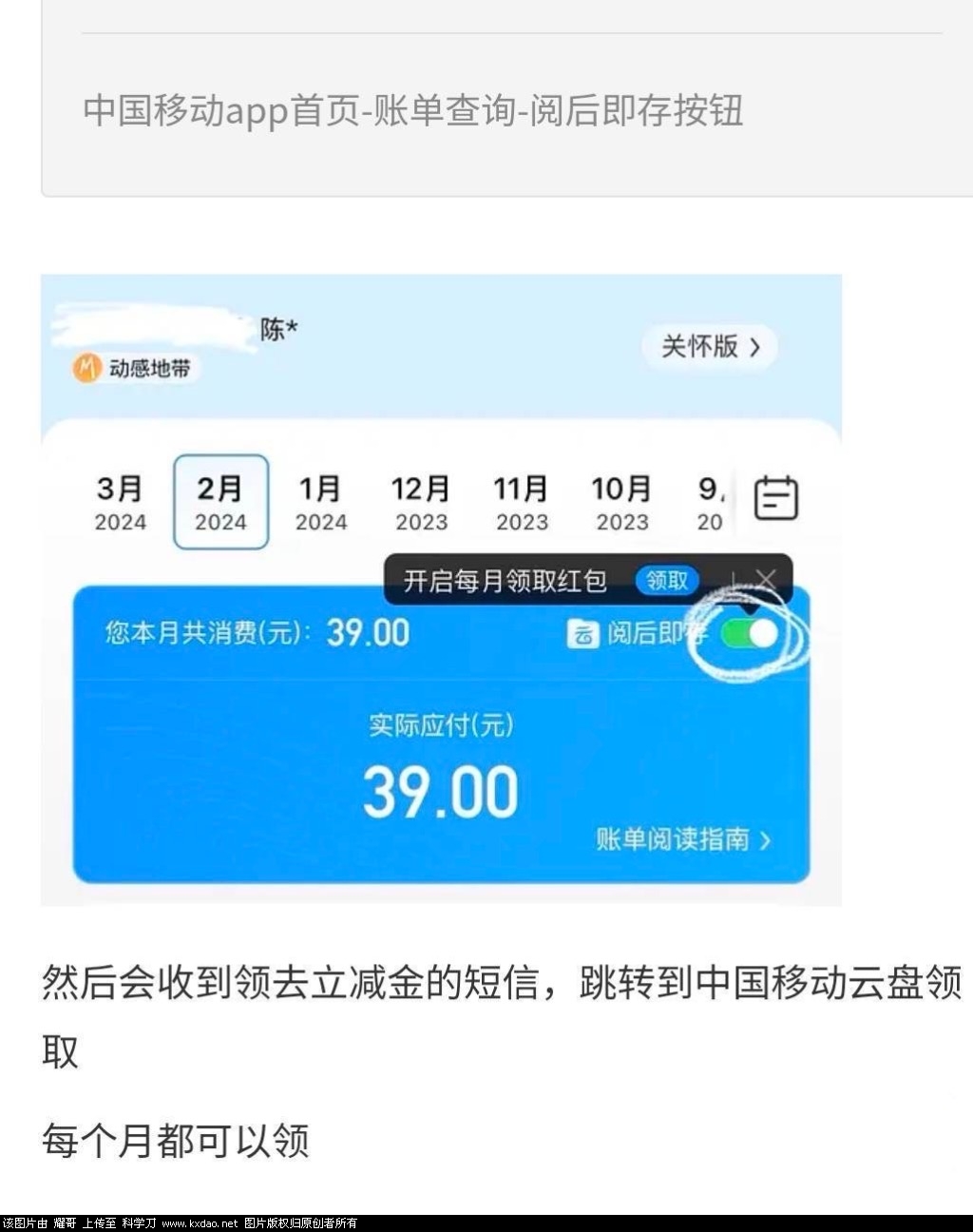
Task: Open the embedded China Mobile bill screenshot
Action: 441,589
